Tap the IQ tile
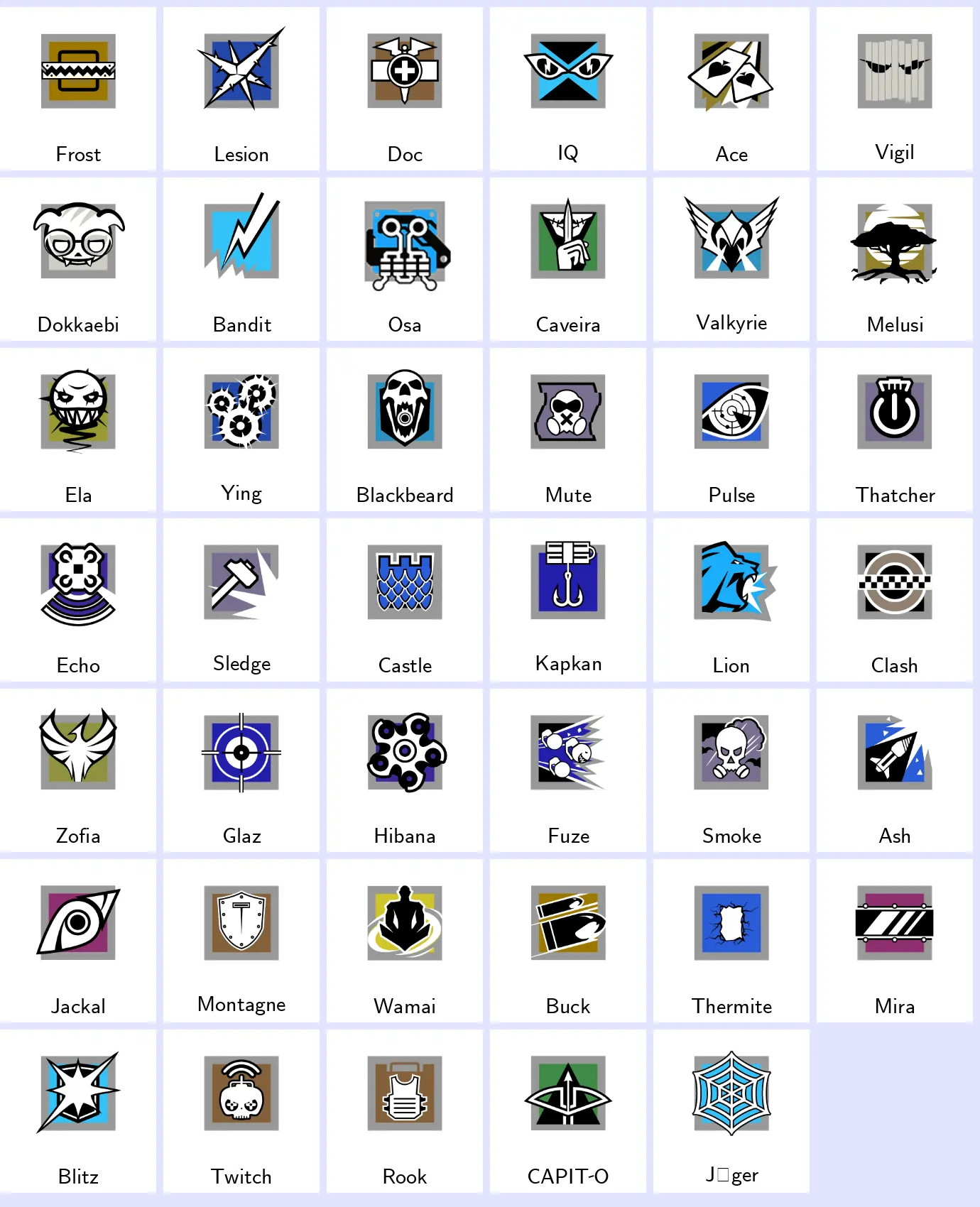Image resolution: width=980 pixels, height=1207 pixels. coord(568,89)
